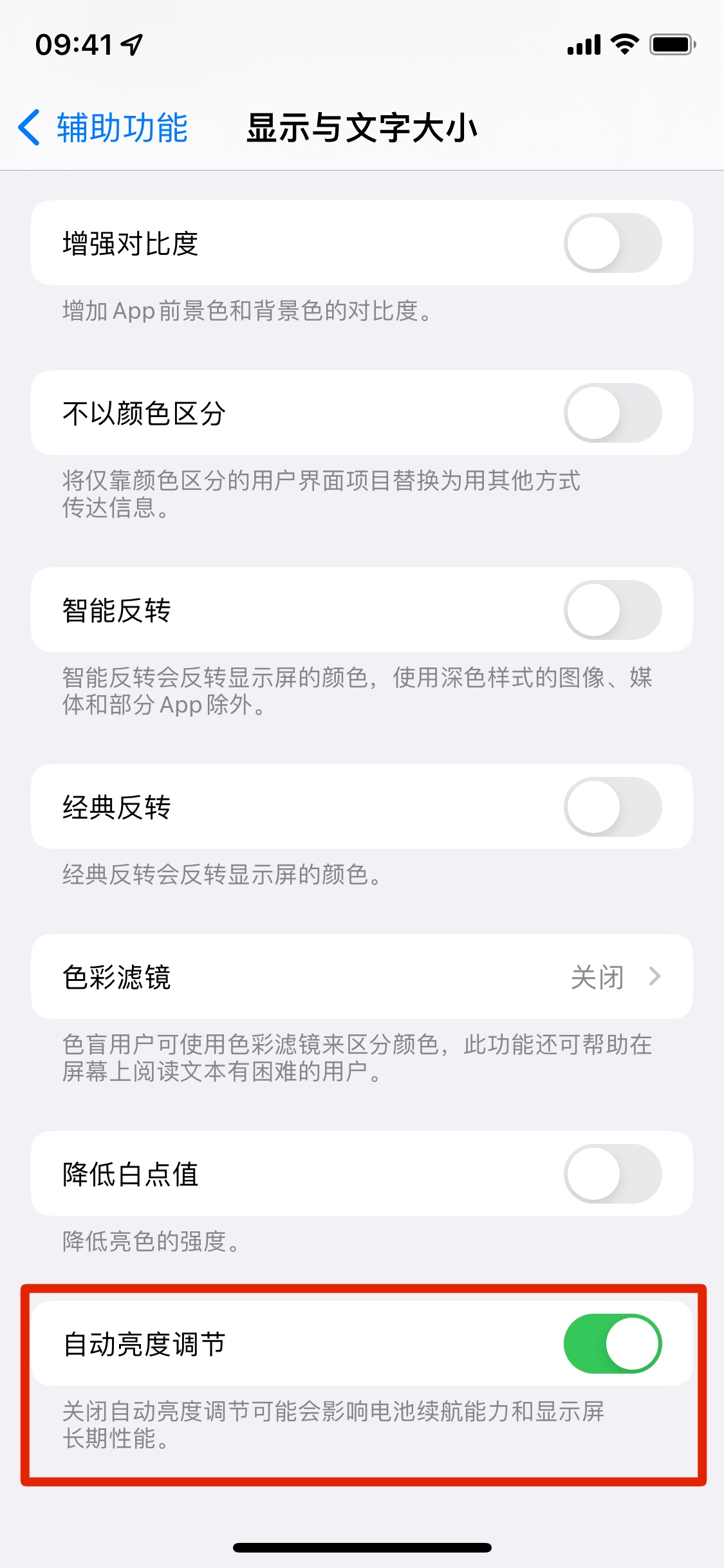Disable 自动亮度调节
This screenshot has width=724, height=1568.
[x=612, y=1344]
